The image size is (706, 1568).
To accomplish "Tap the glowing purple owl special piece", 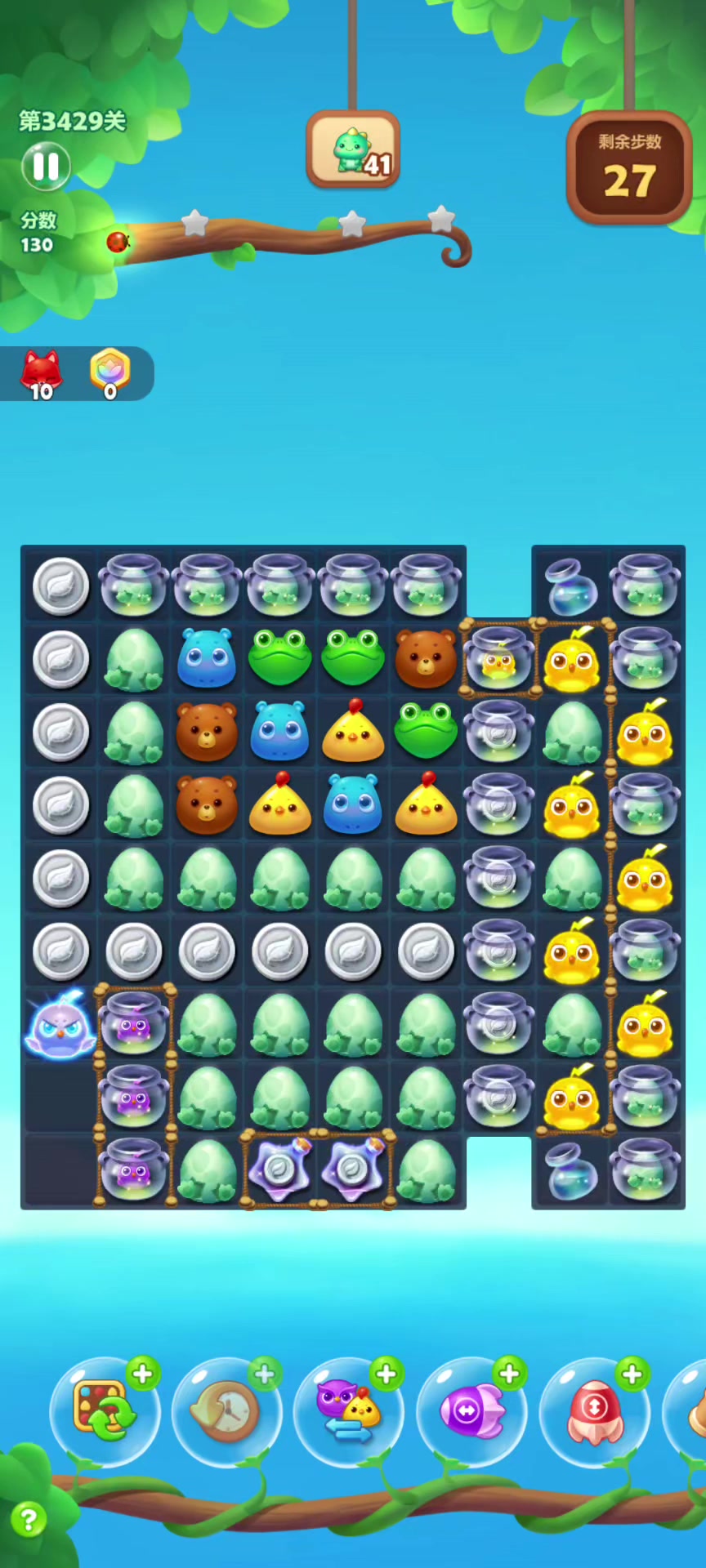I will [x=59, y=1025].
